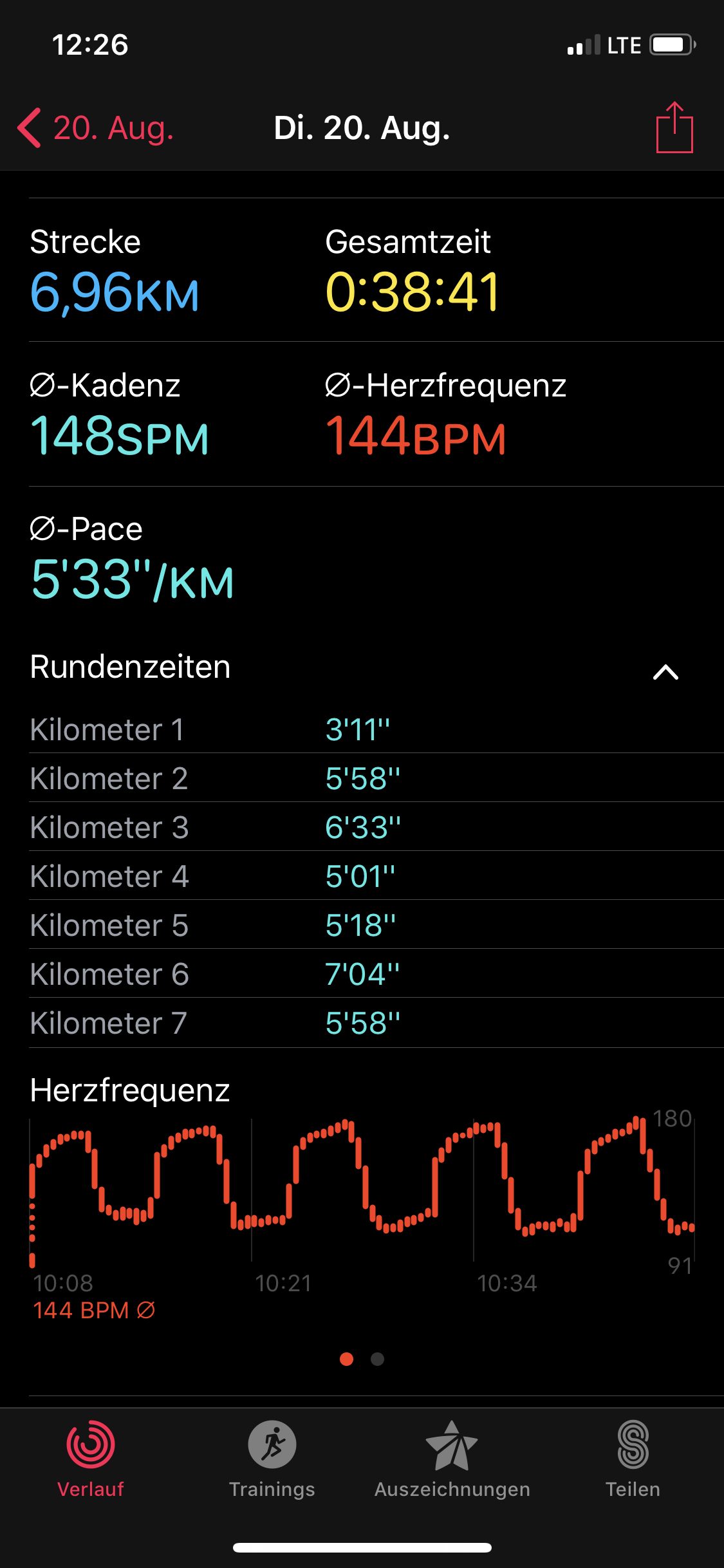Share this workout via share icon
Viewport: 724px width, 1568px height.
click(674, 127)
